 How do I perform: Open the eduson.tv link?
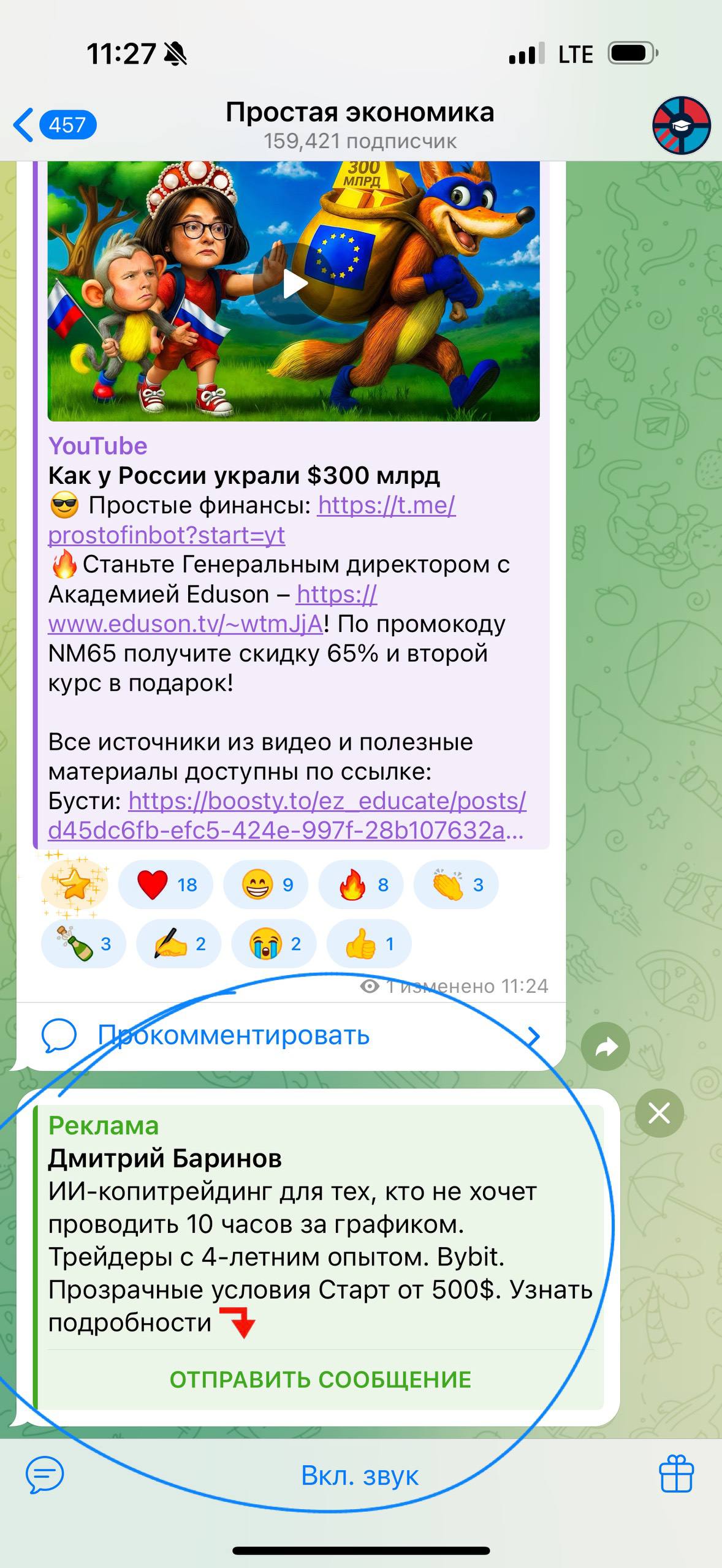point(185,624)
